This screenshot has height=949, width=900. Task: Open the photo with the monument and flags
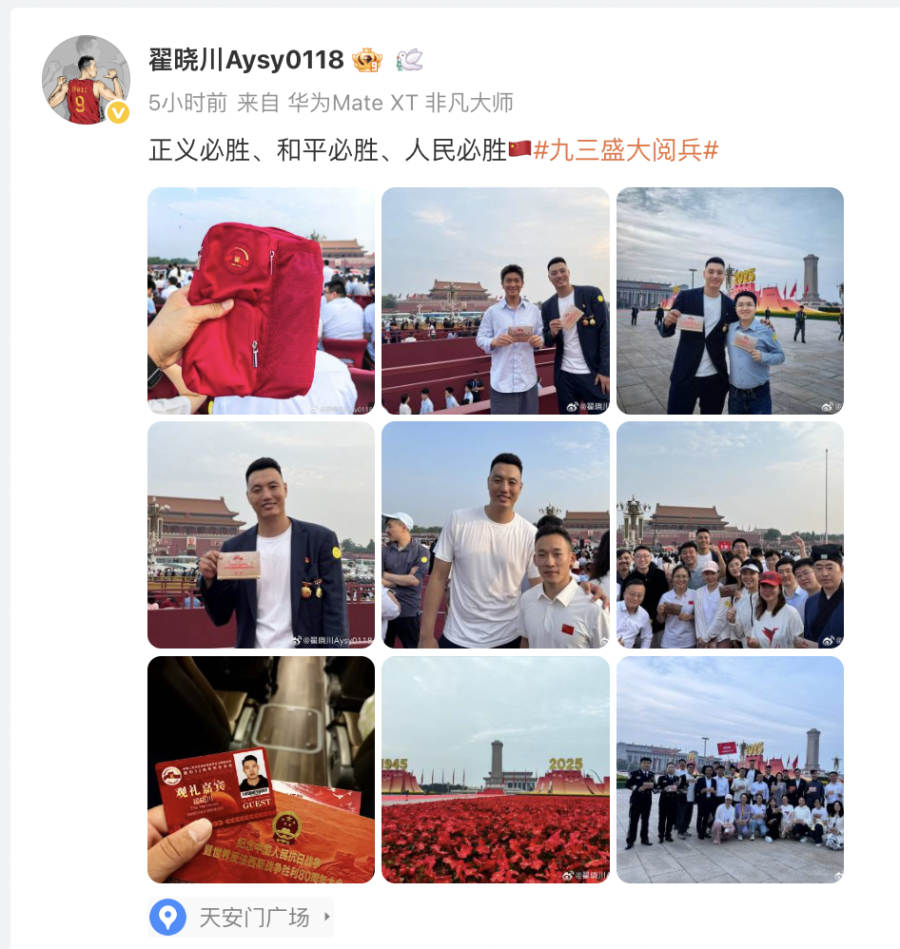point(729,301)
